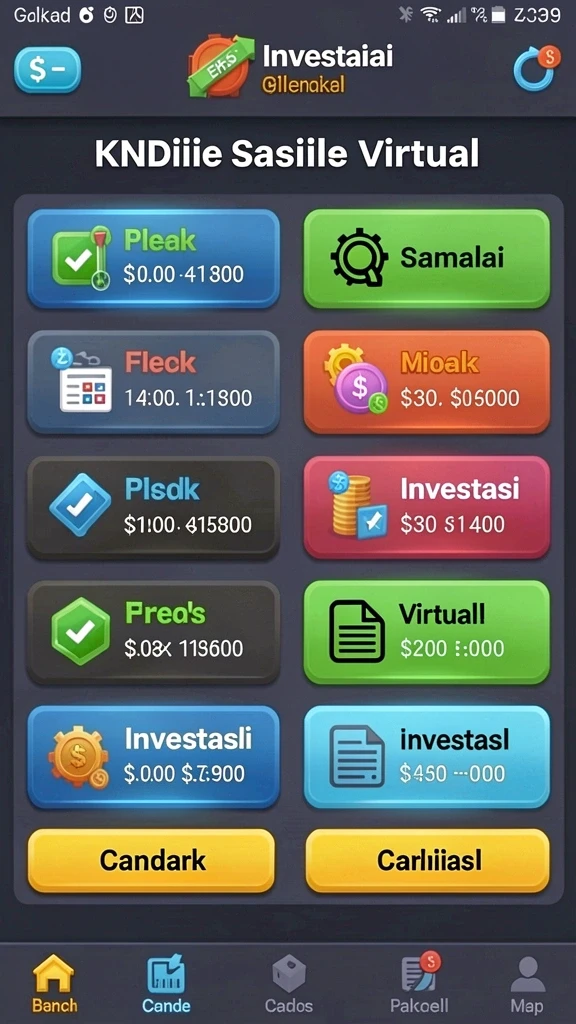The height and width of the screenshot is (1024, 576).
Task: Open the Map profile tab
Action: click(527, 984)
